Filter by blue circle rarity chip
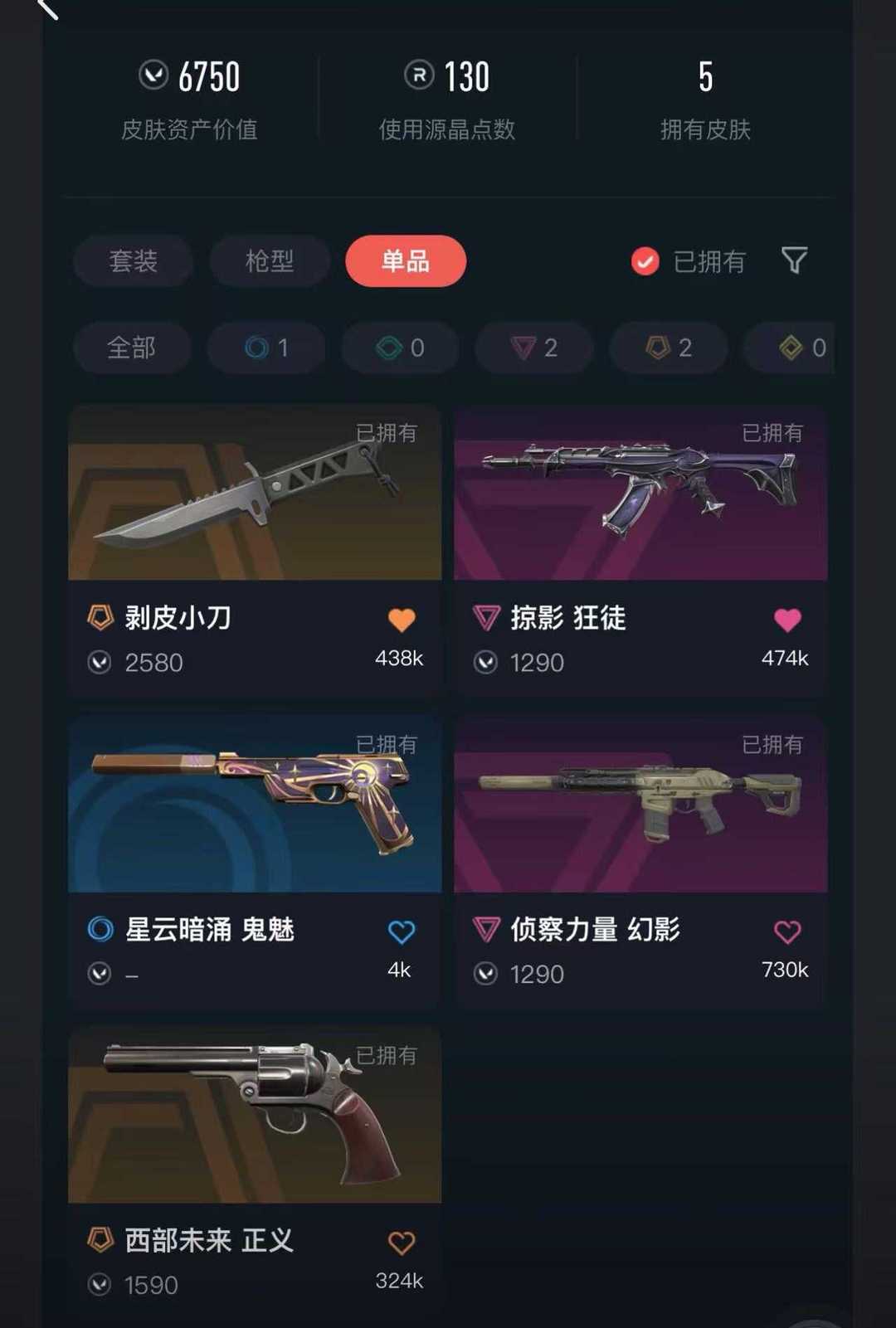Image resolution: width=896 pixels, height=1328 pixels. click(266, 348)
